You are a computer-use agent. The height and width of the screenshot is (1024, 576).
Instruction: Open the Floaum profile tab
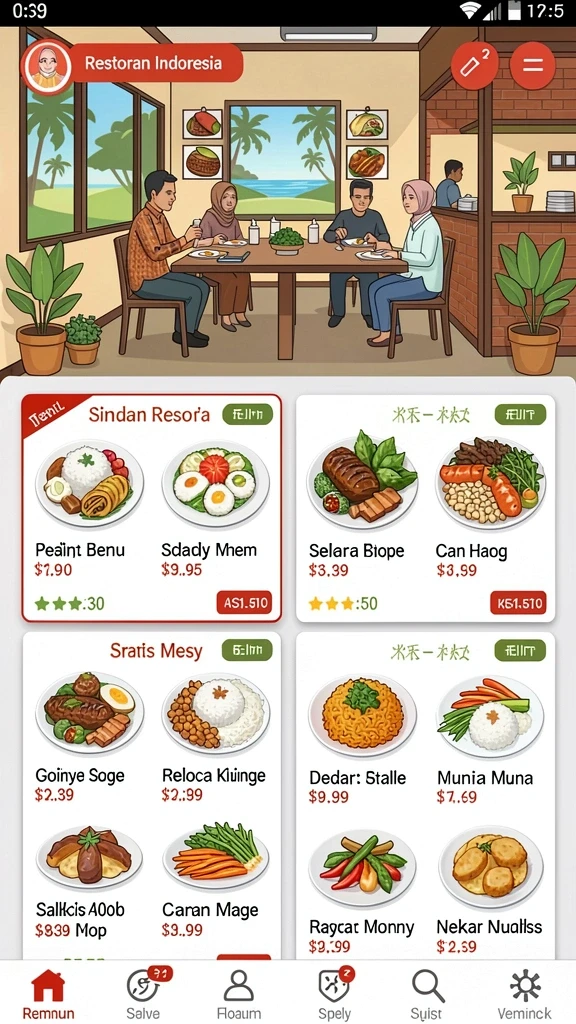[x=238, y=995]
